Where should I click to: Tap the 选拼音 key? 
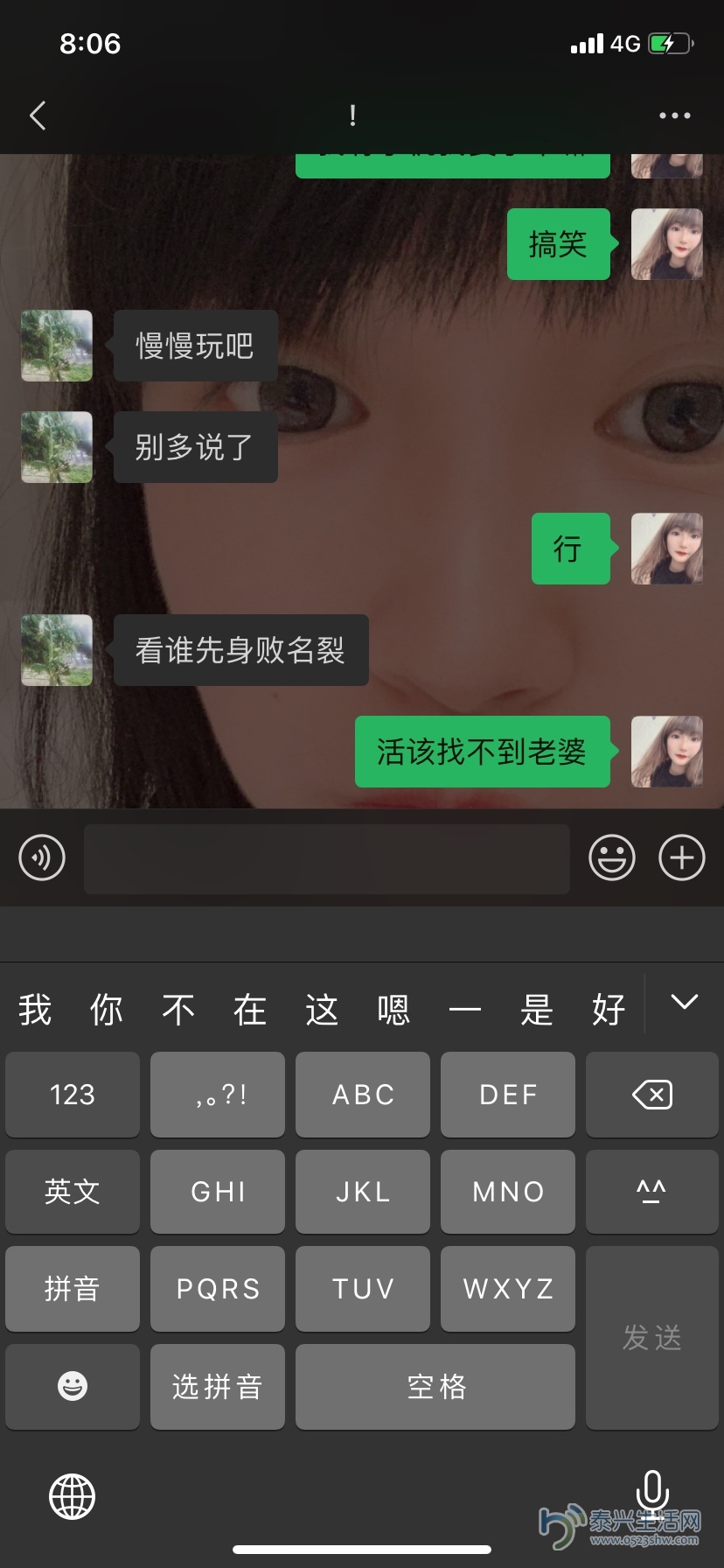[218, 1387]
